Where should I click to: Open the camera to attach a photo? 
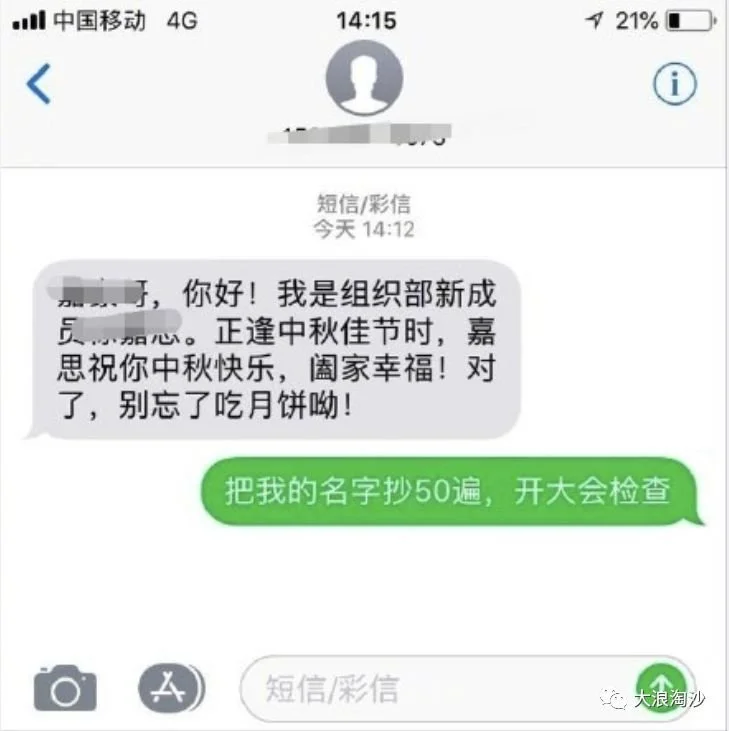tap(65, 687)
